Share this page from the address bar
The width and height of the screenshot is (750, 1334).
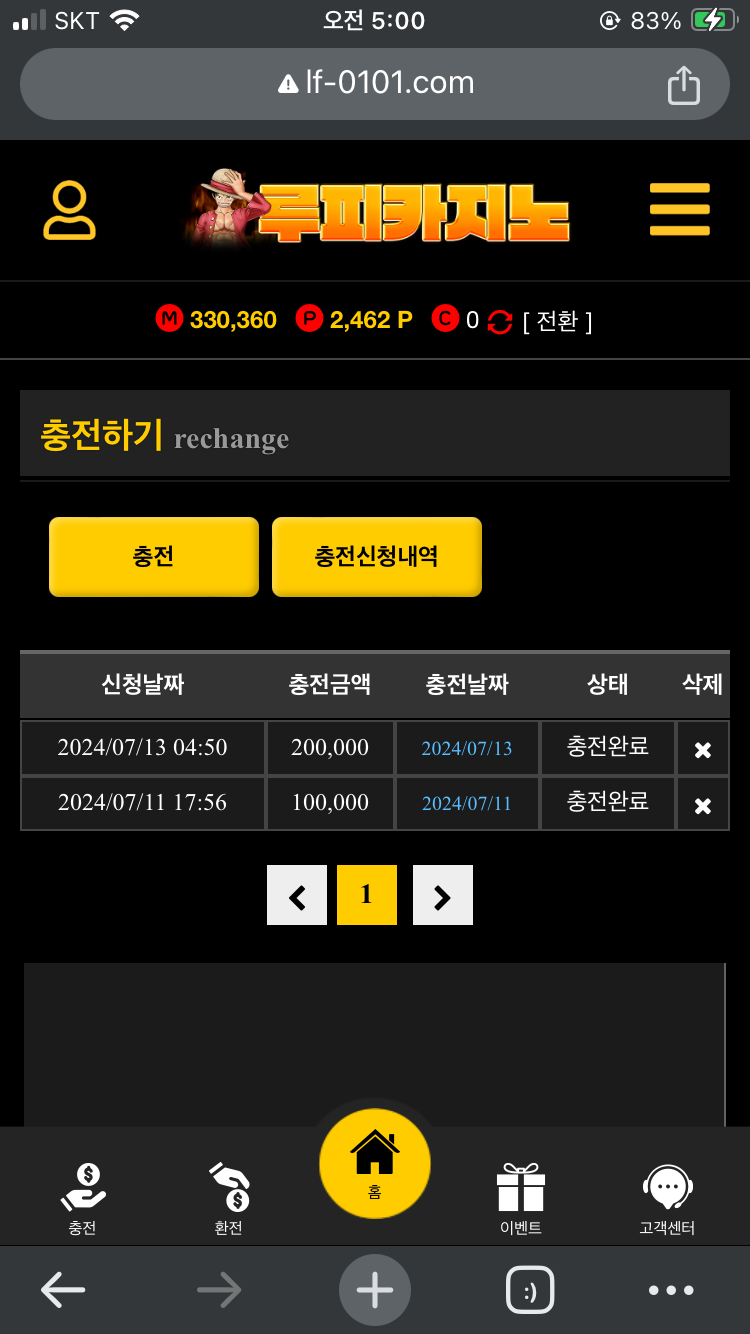pyautogui.click(x=683, y=84)
